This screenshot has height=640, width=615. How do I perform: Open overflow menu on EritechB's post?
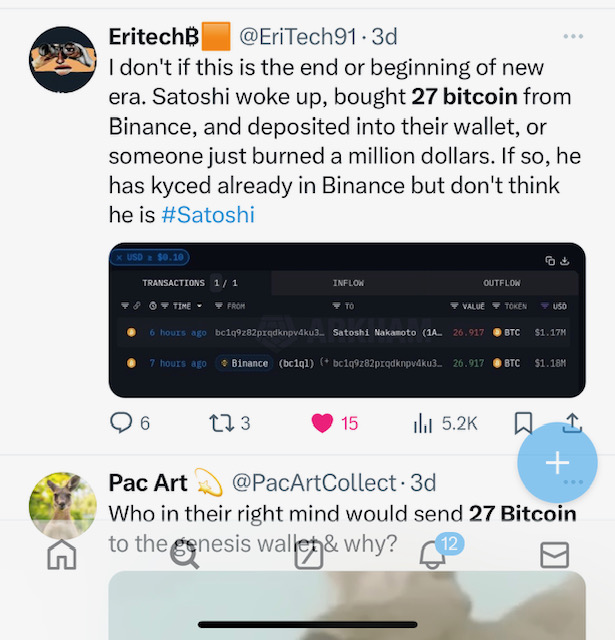point(573,37)
